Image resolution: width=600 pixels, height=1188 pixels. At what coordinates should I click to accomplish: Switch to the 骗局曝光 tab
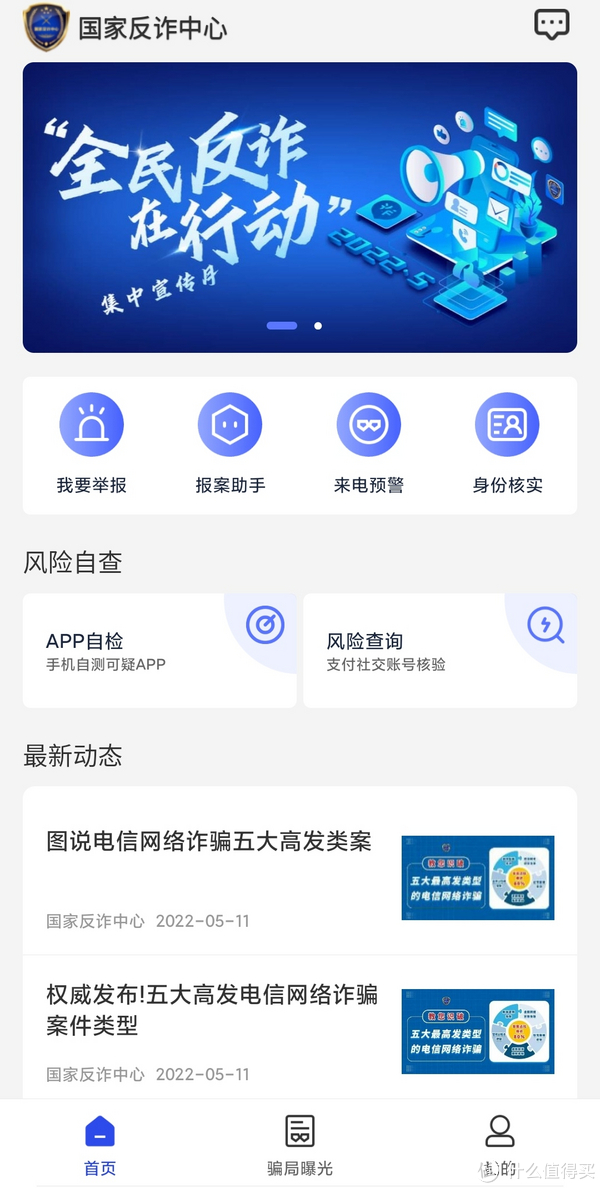(300, 1145)
